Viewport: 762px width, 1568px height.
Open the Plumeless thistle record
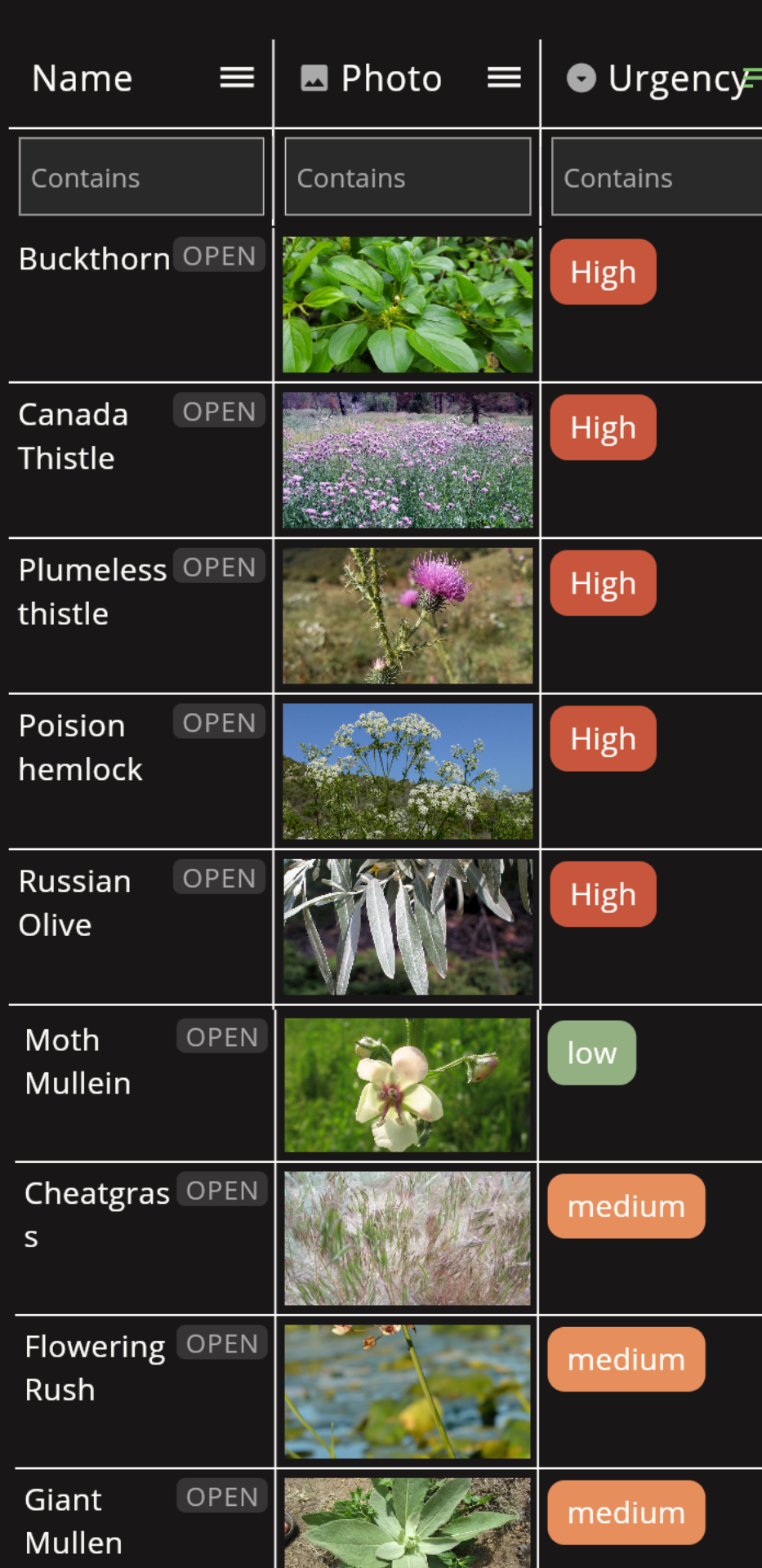pos(219,567)
